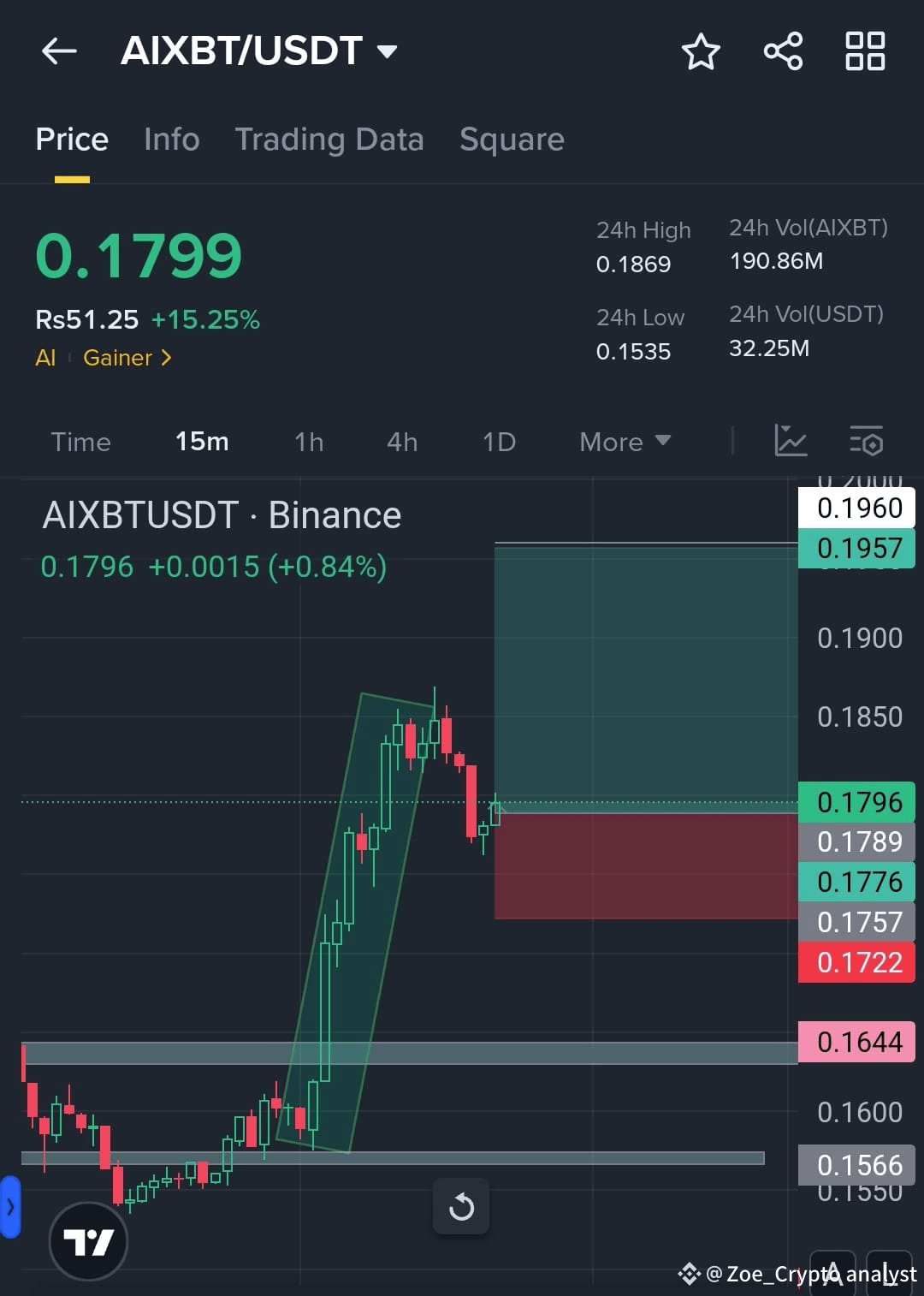Switch to the Info tab
Viewport: 924px width, 1296px height.
pos(171,140)
